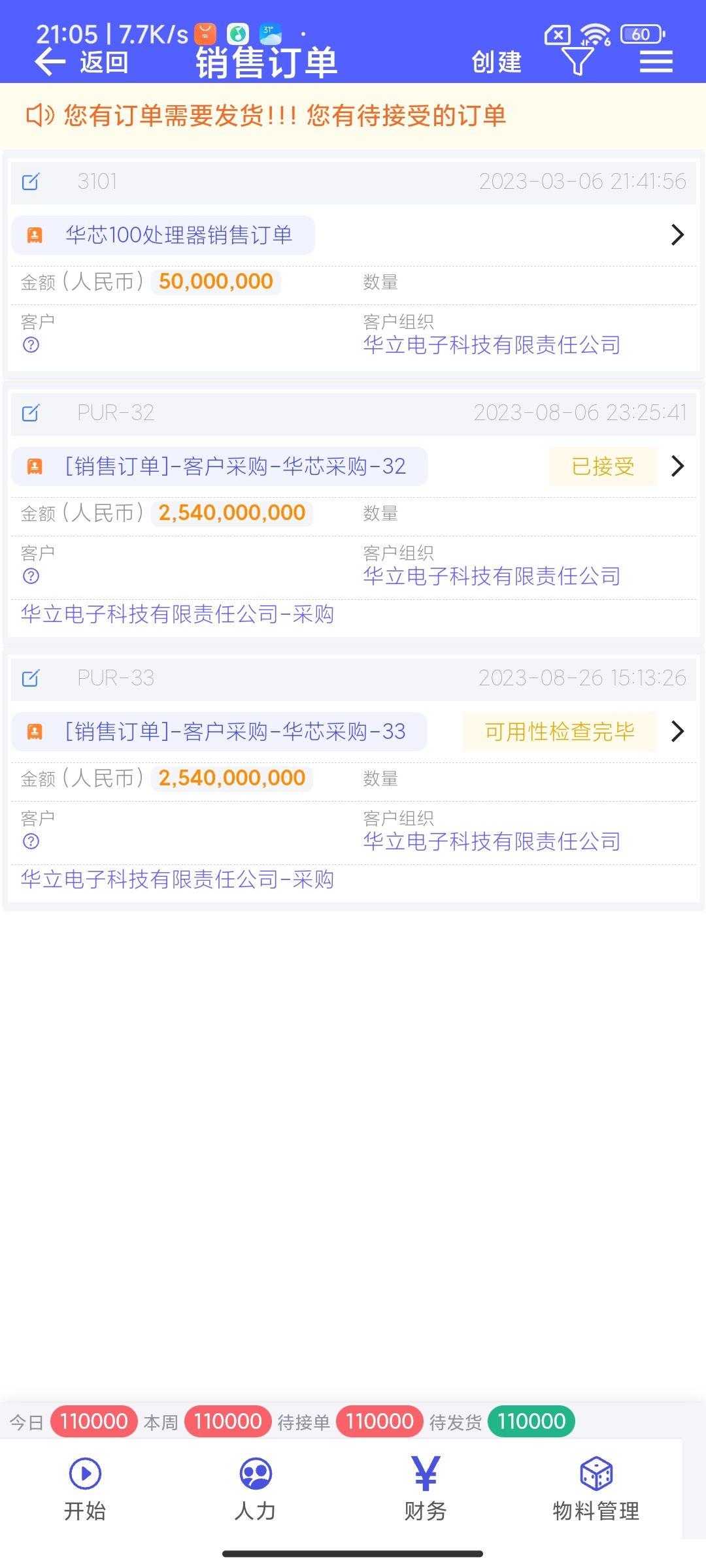This screenshot has height=1568, width=706.
Task: Open the 客户采购-华芯采购-32 order
Action: [235, 466]
